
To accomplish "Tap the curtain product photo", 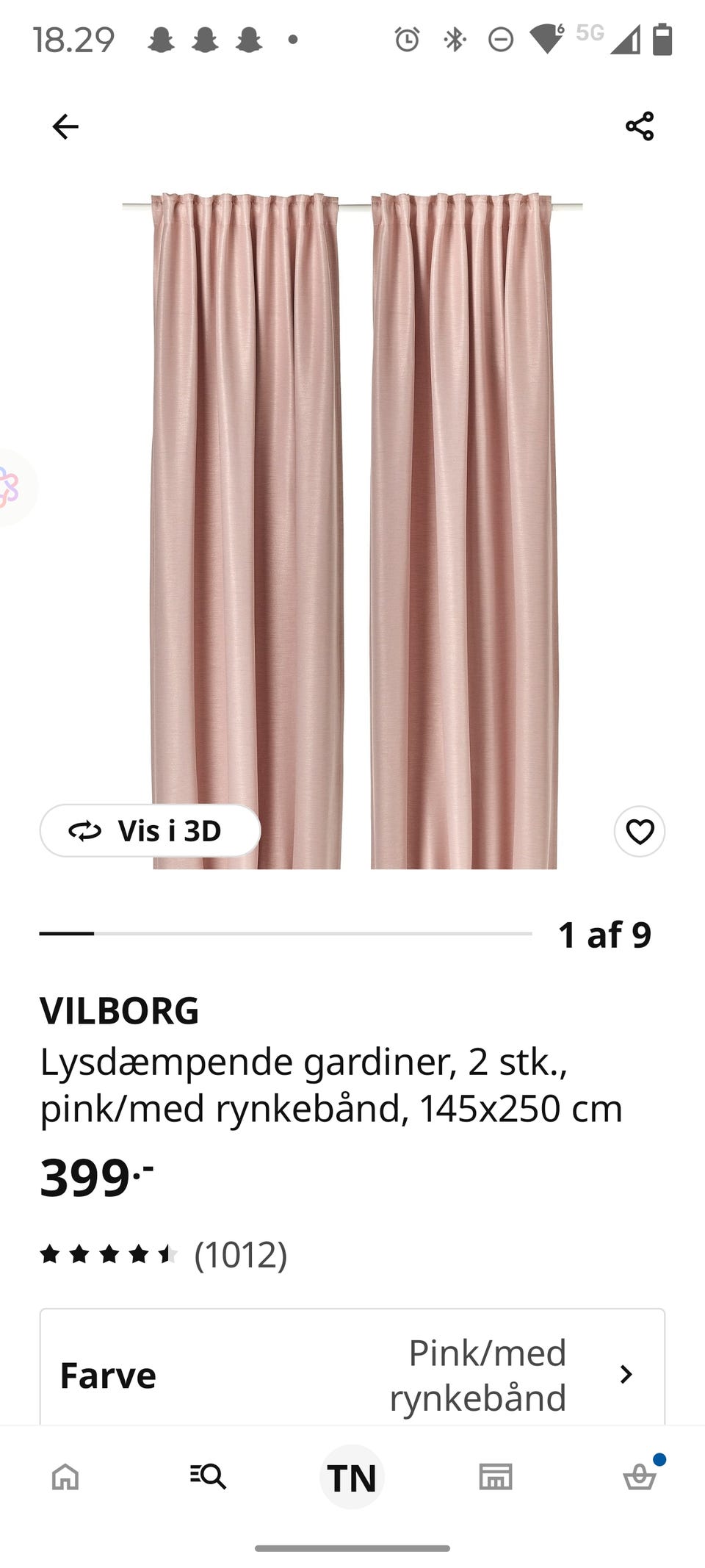I will tap(352, 514).
